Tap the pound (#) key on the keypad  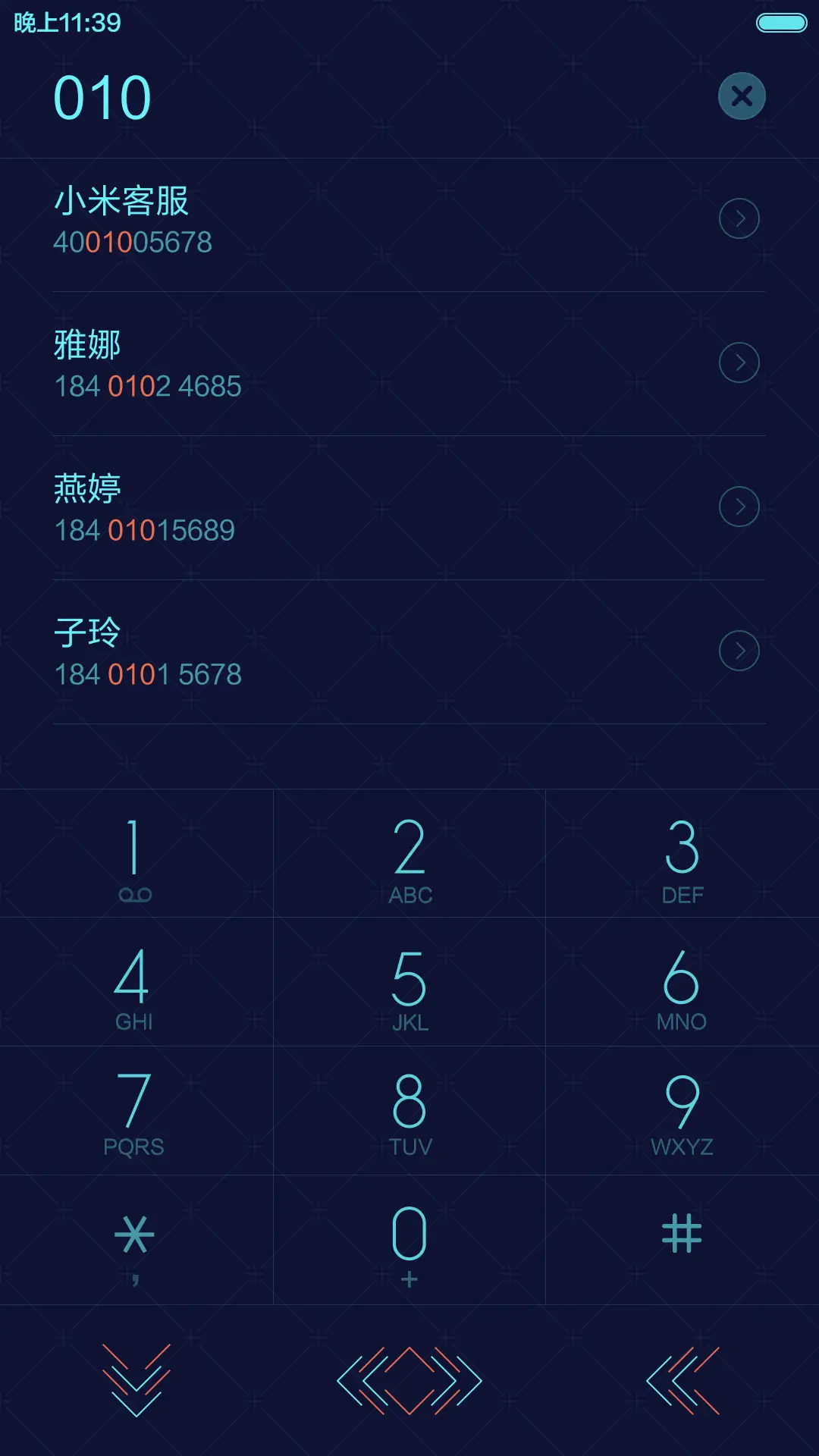(681, 1235)
